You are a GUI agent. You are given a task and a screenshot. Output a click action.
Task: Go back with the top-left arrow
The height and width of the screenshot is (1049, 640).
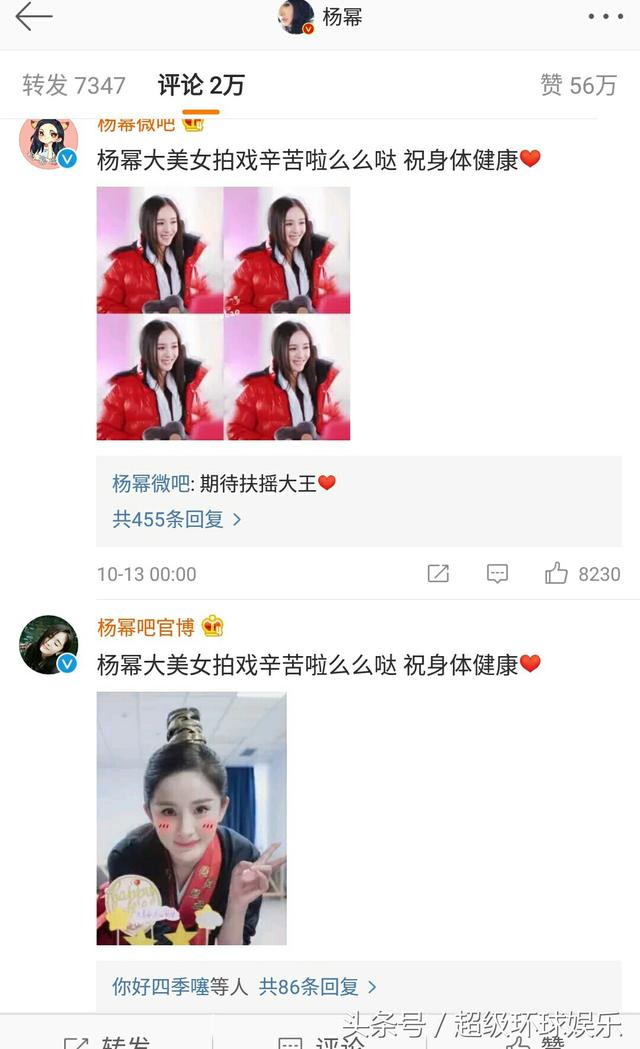pyautogui.click(x=33, y=17)
